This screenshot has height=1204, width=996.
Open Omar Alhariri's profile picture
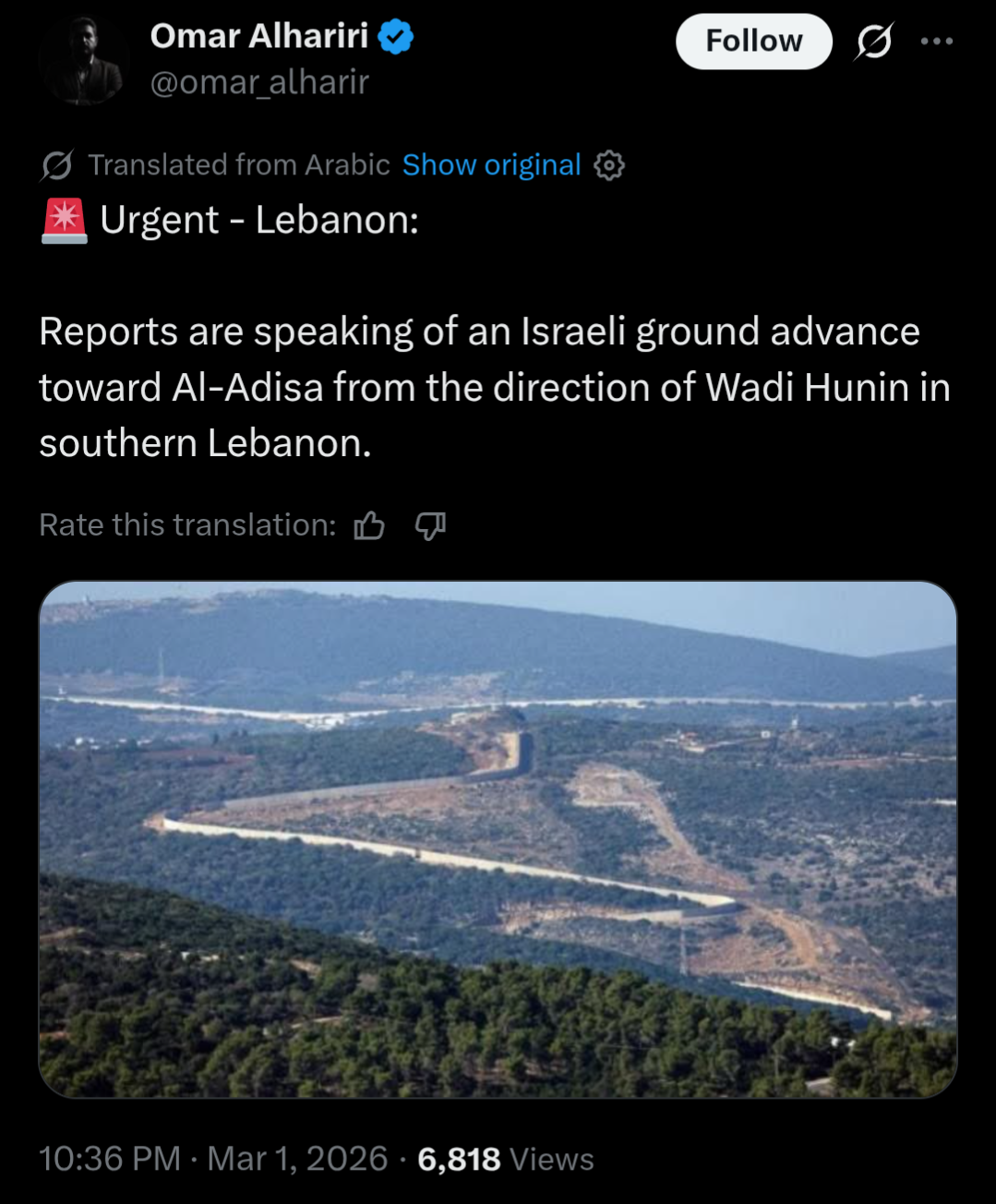(x=82, y=61)
